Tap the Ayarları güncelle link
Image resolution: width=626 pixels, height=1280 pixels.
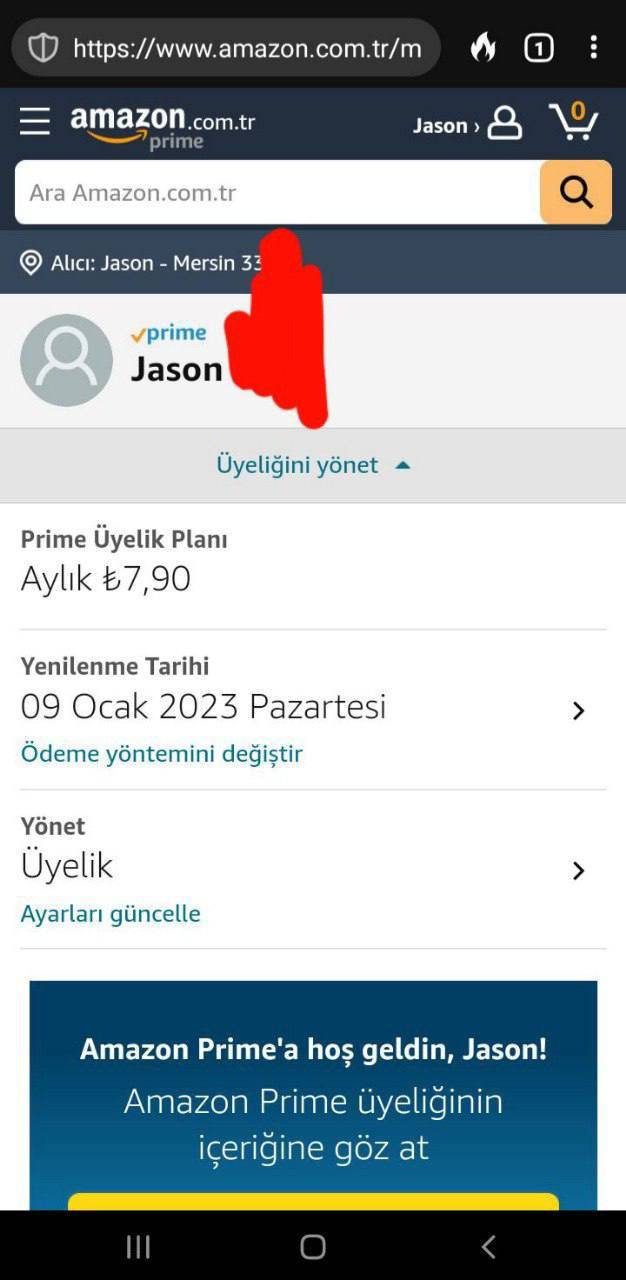(110, 914)
